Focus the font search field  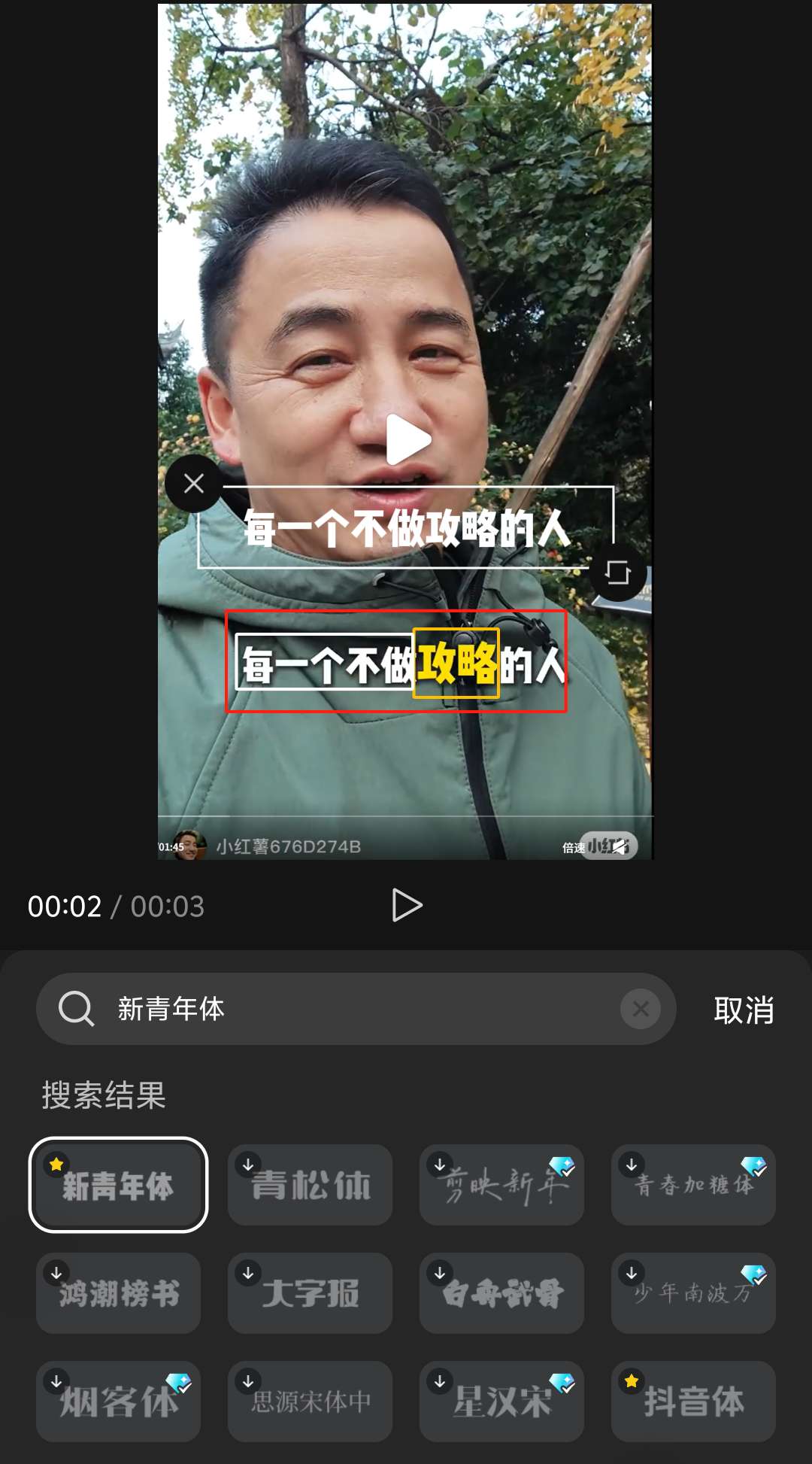pos(361,1009)
